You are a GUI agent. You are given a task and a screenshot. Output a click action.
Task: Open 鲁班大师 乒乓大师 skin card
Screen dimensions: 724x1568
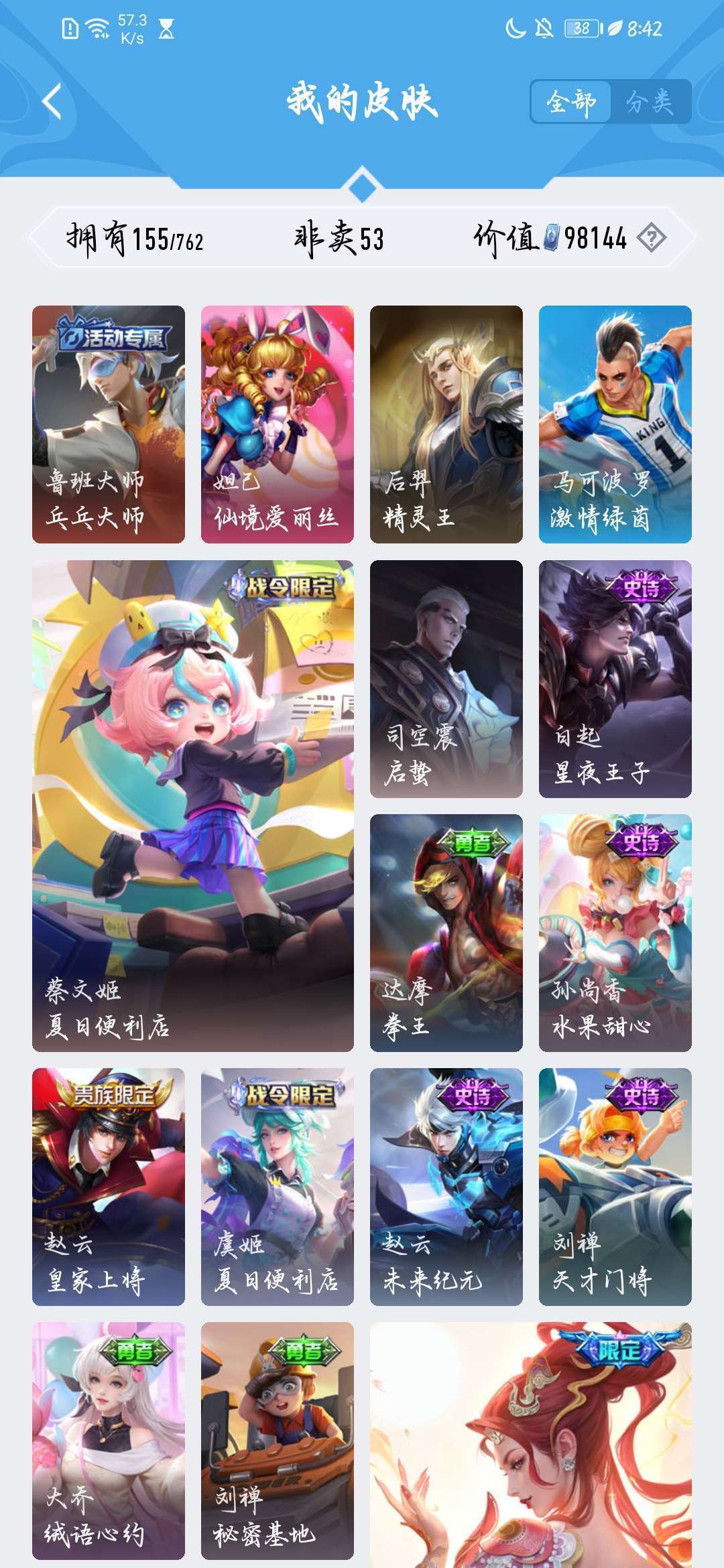[109, 424]
